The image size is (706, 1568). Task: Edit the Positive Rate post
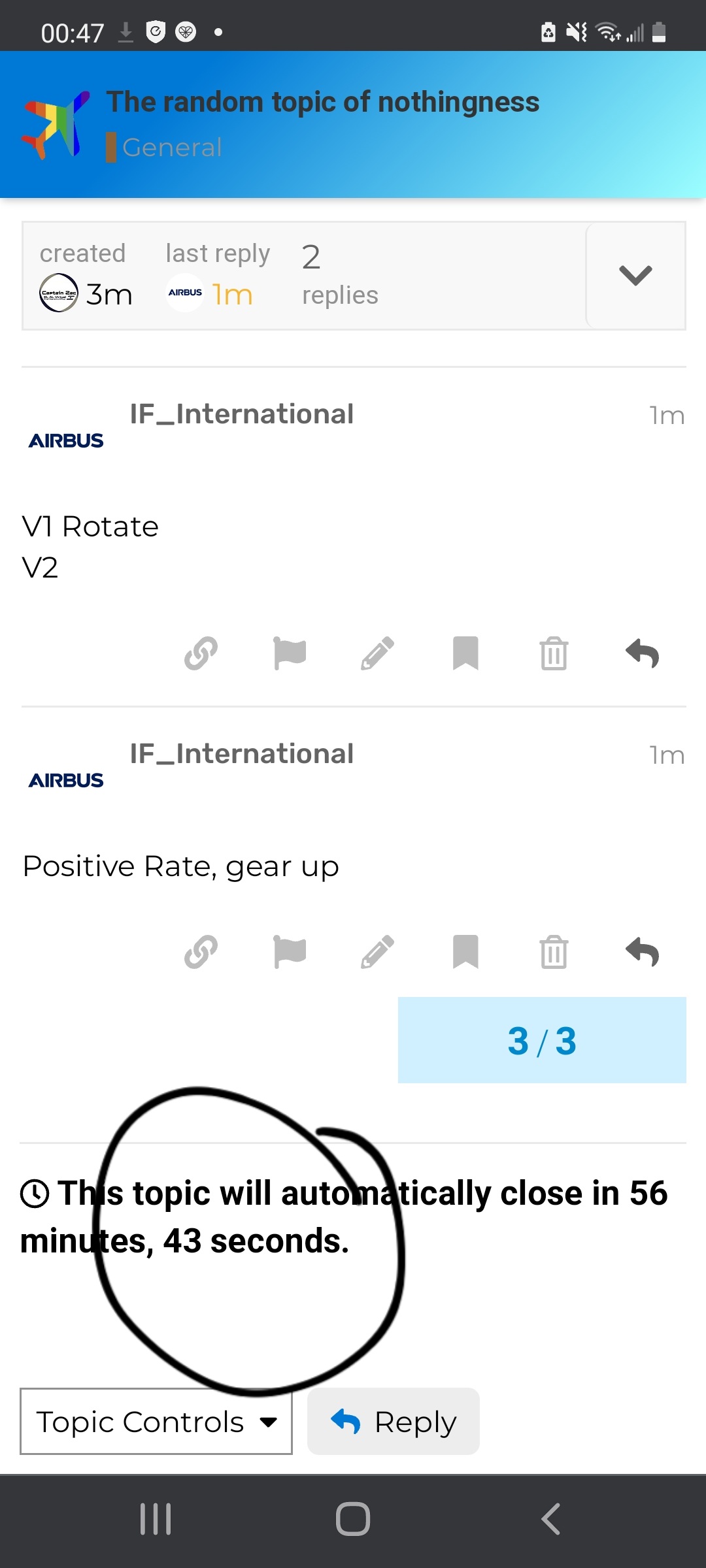[377, 952]
